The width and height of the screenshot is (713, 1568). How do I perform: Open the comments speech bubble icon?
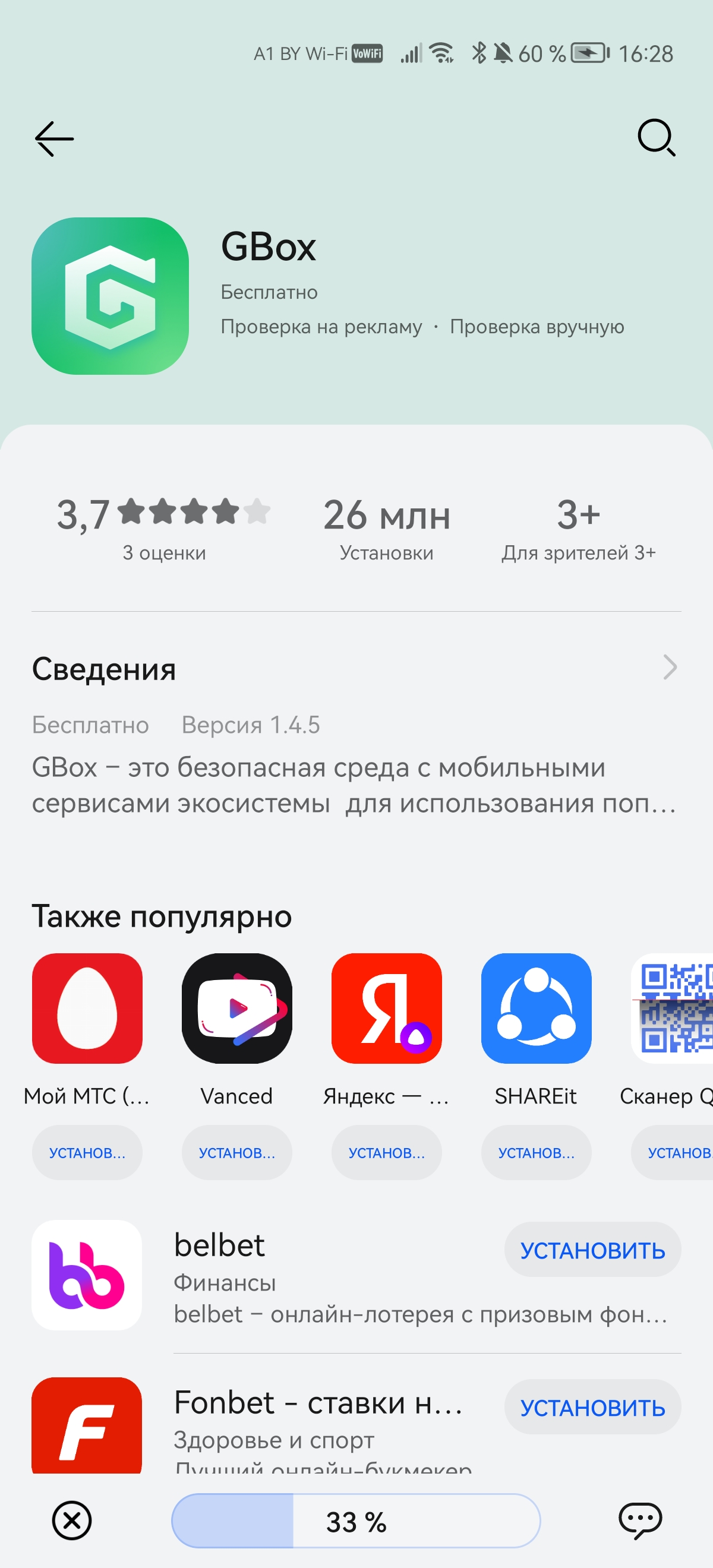coord(640,1520)
